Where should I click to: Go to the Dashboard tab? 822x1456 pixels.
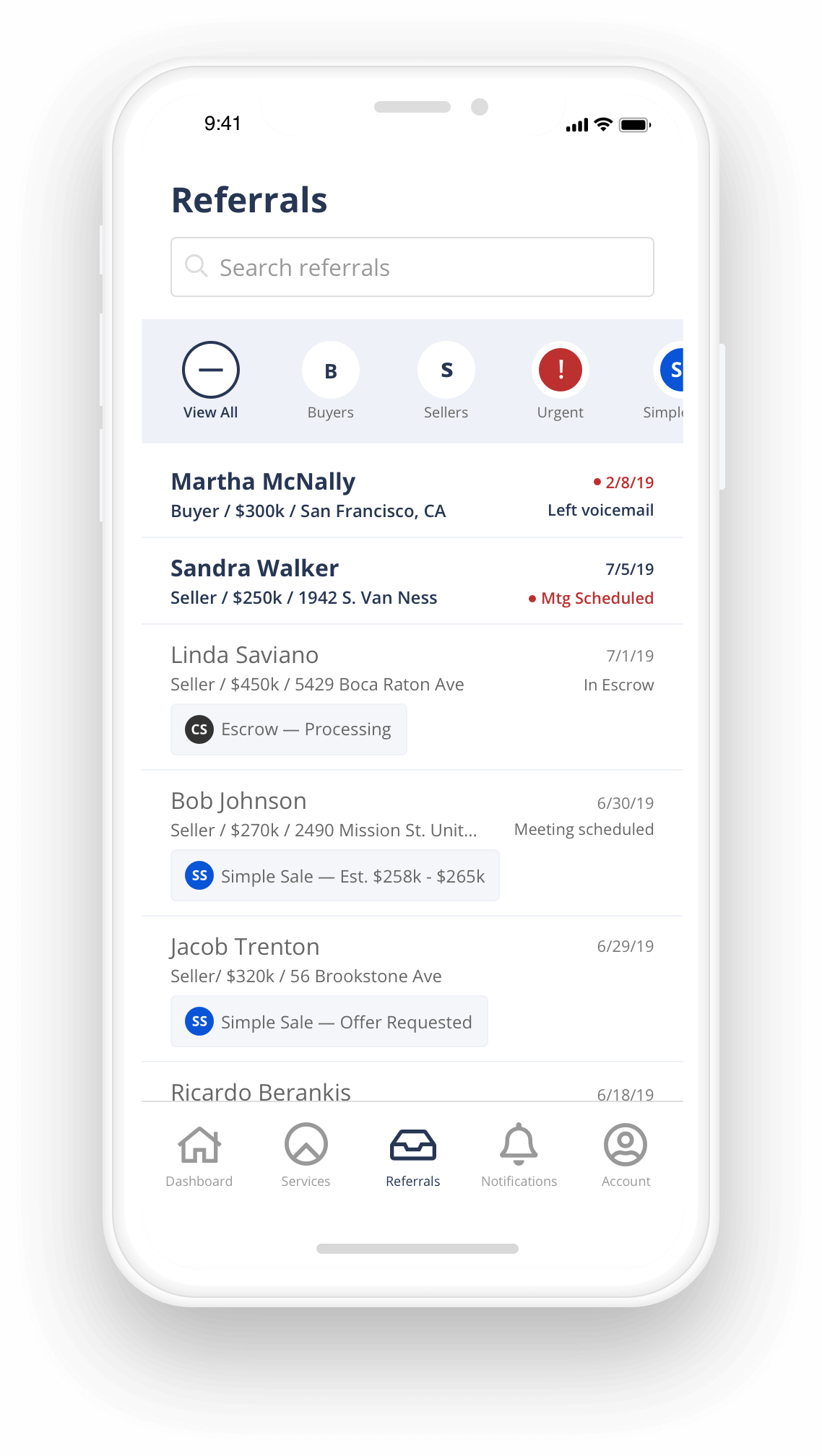(x=199, y=1155)
